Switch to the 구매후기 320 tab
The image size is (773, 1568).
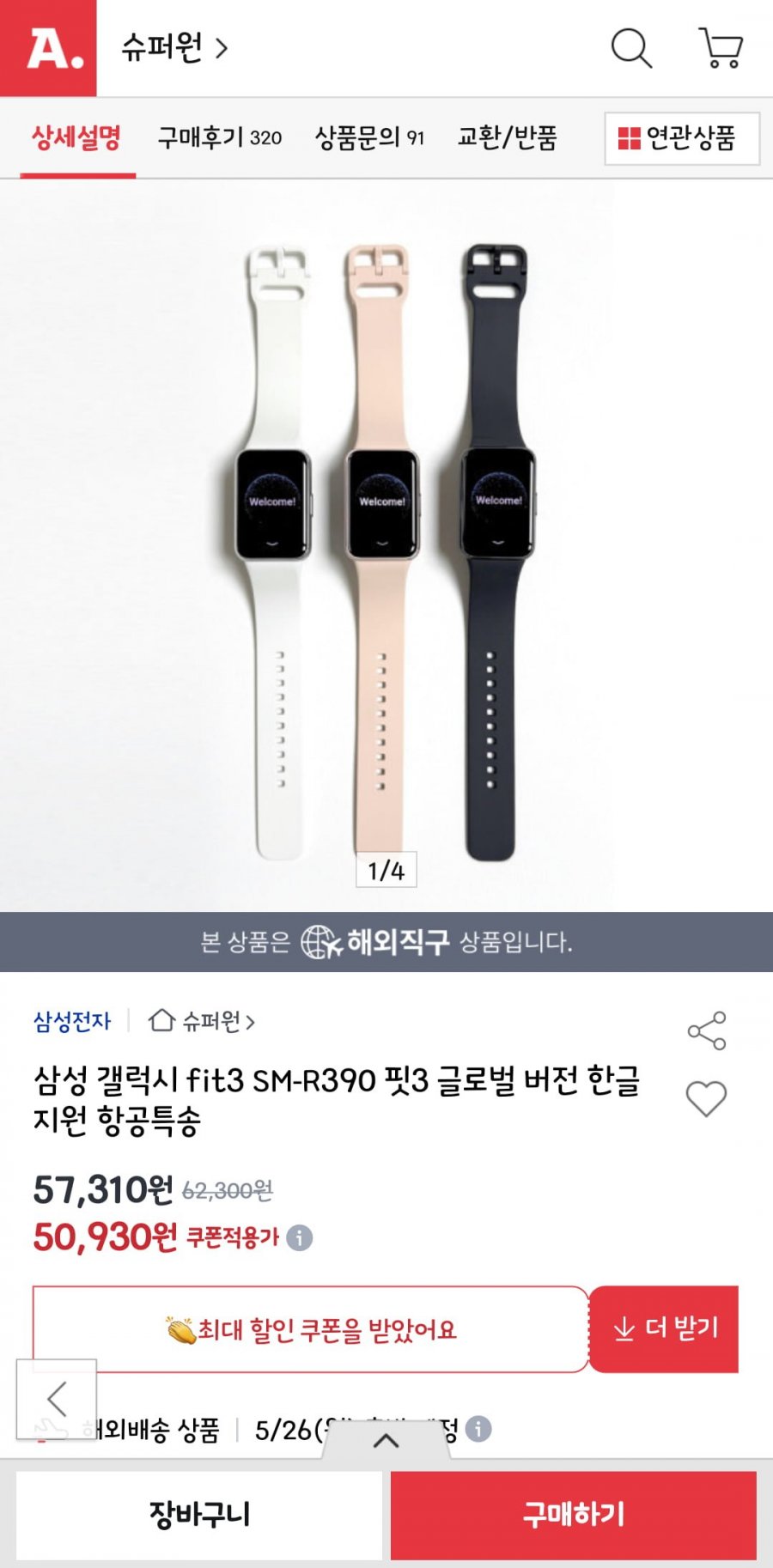point(219,138)
